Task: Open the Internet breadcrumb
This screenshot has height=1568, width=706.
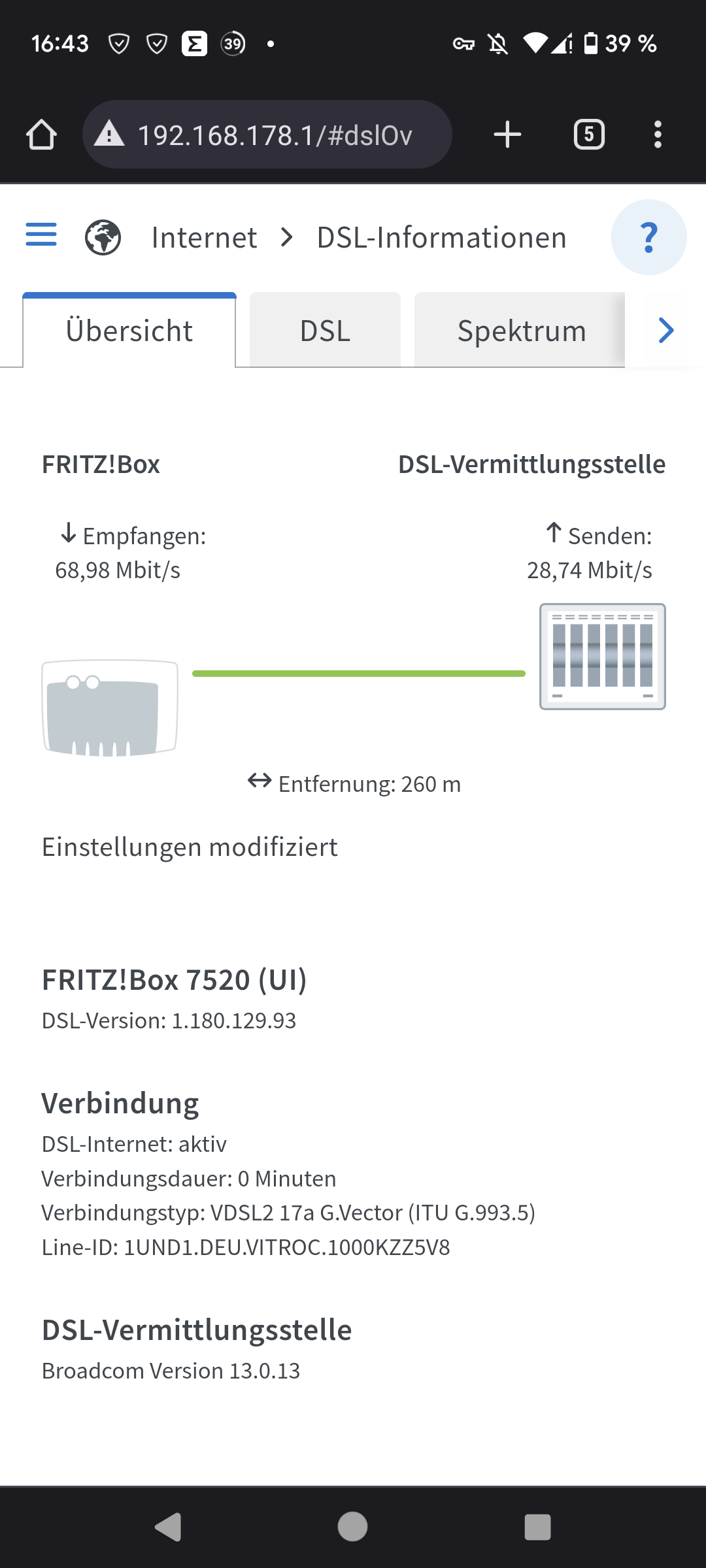Action: pyautogui.click(x=204, y=237)
